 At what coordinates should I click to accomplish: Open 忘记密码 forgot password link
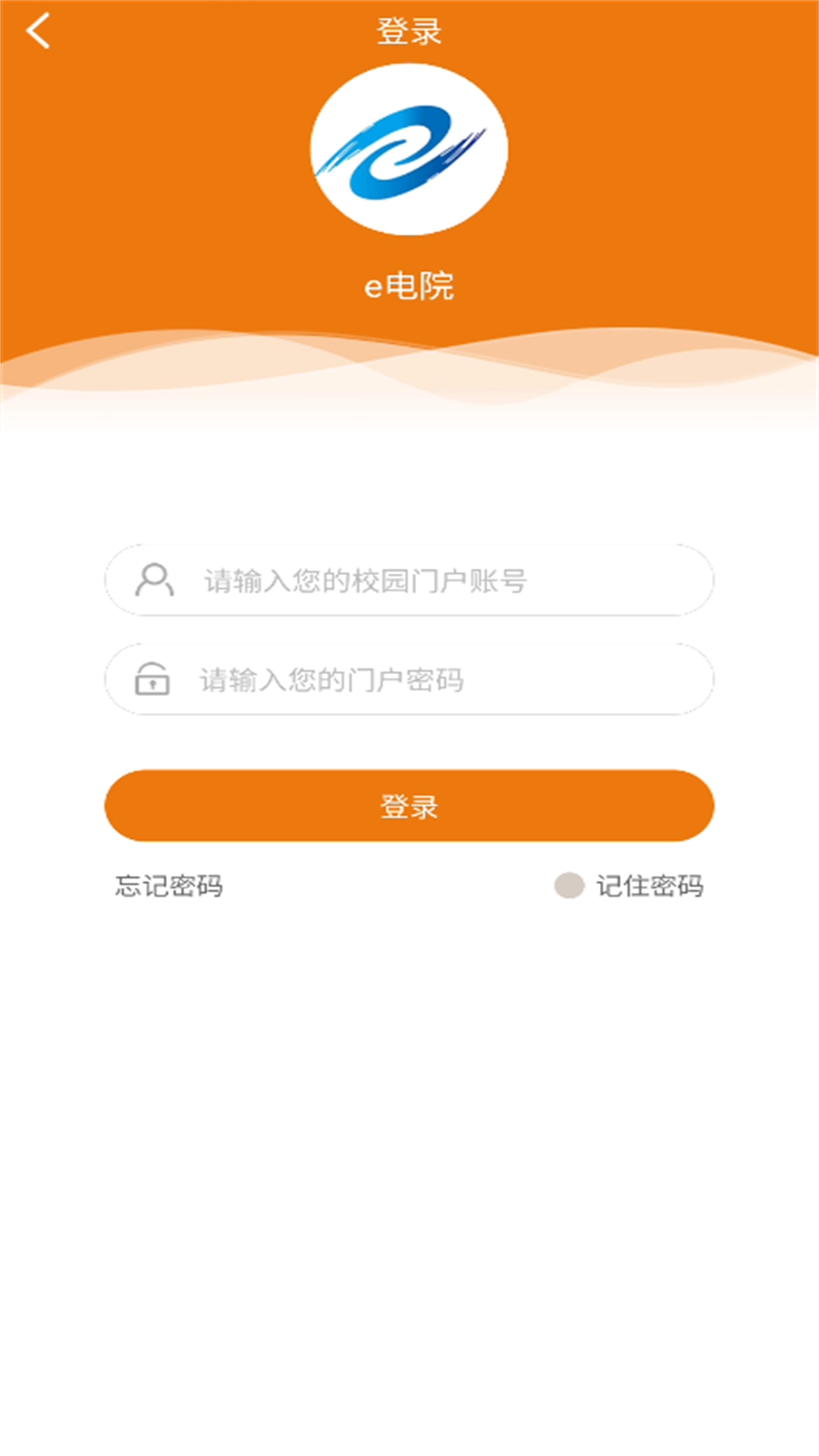tap(167, 885)
